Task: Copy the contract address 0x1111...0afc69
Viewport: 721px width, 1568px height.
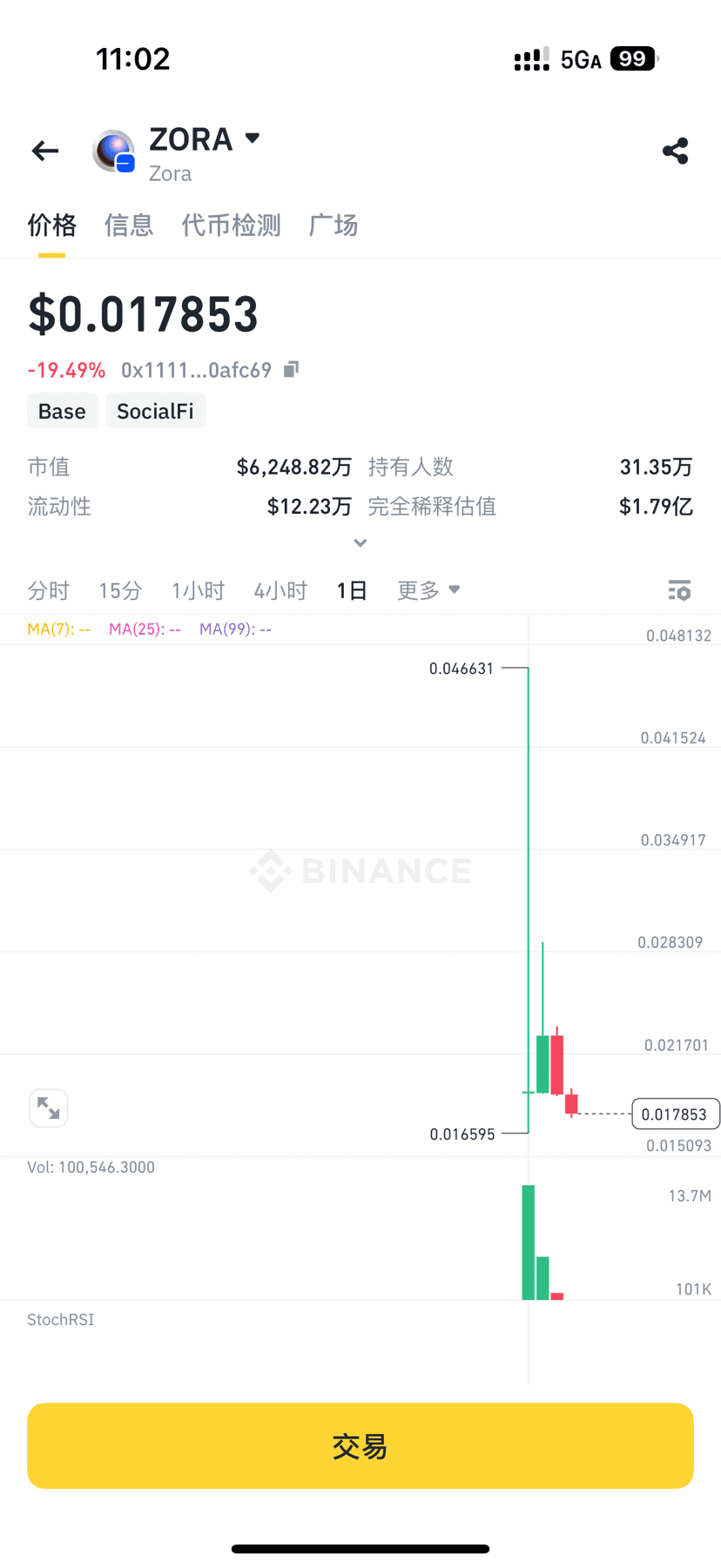Action: pyautogui.click(x=292, y=369)
